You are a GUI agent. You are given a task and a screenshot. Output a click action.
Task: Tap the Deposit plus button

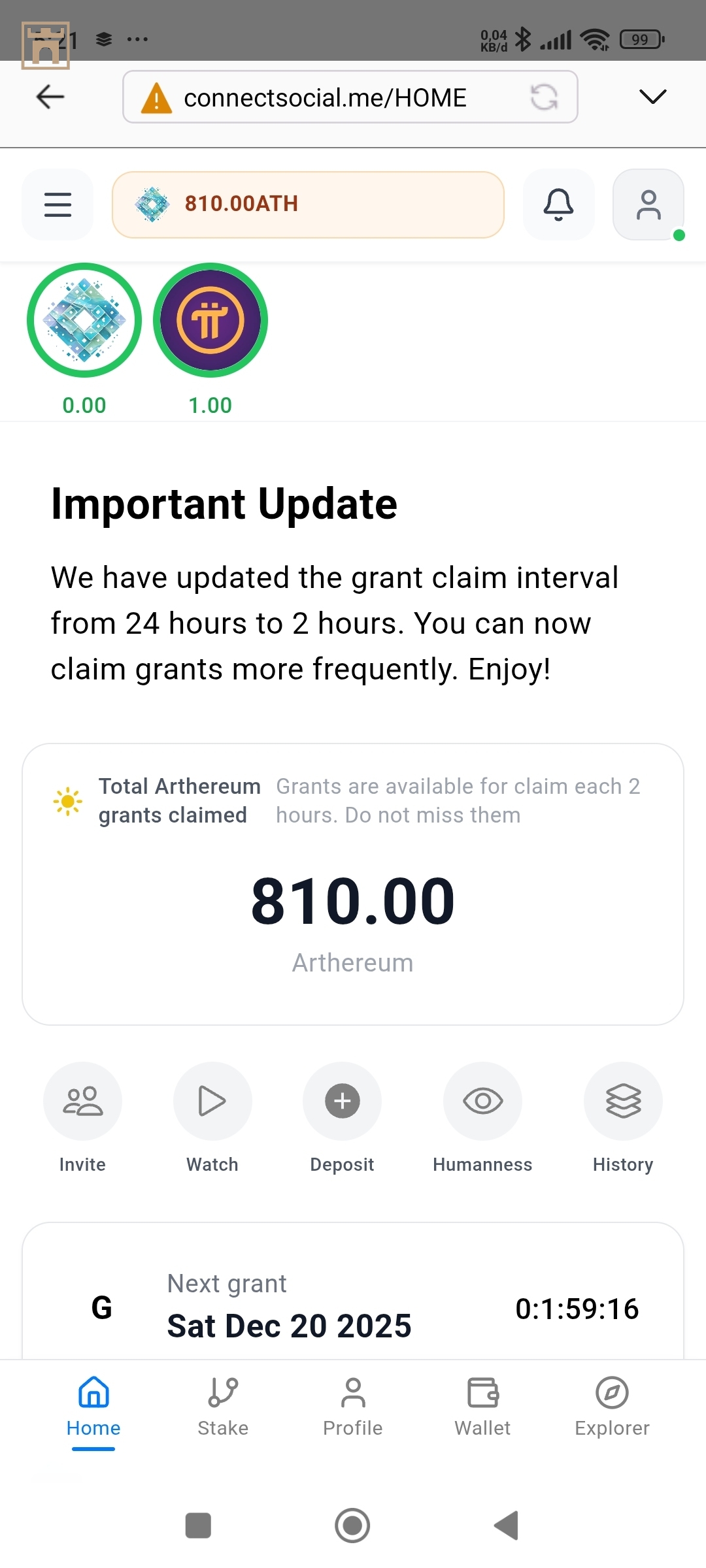pos(343,1102)
